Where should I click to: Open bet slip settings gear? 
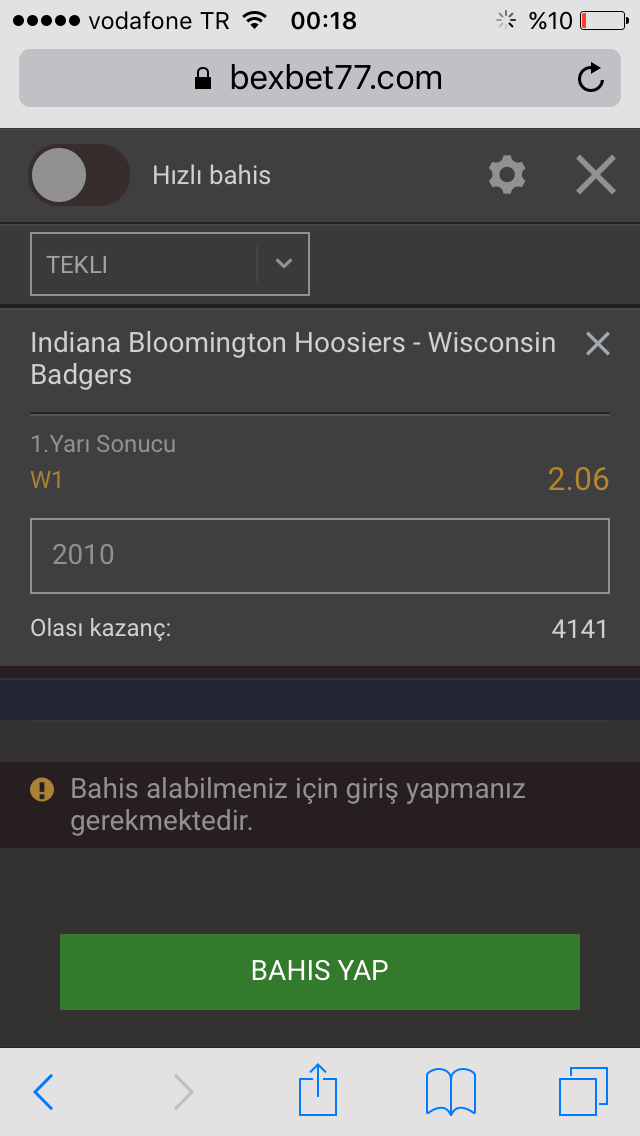(507, 175)
